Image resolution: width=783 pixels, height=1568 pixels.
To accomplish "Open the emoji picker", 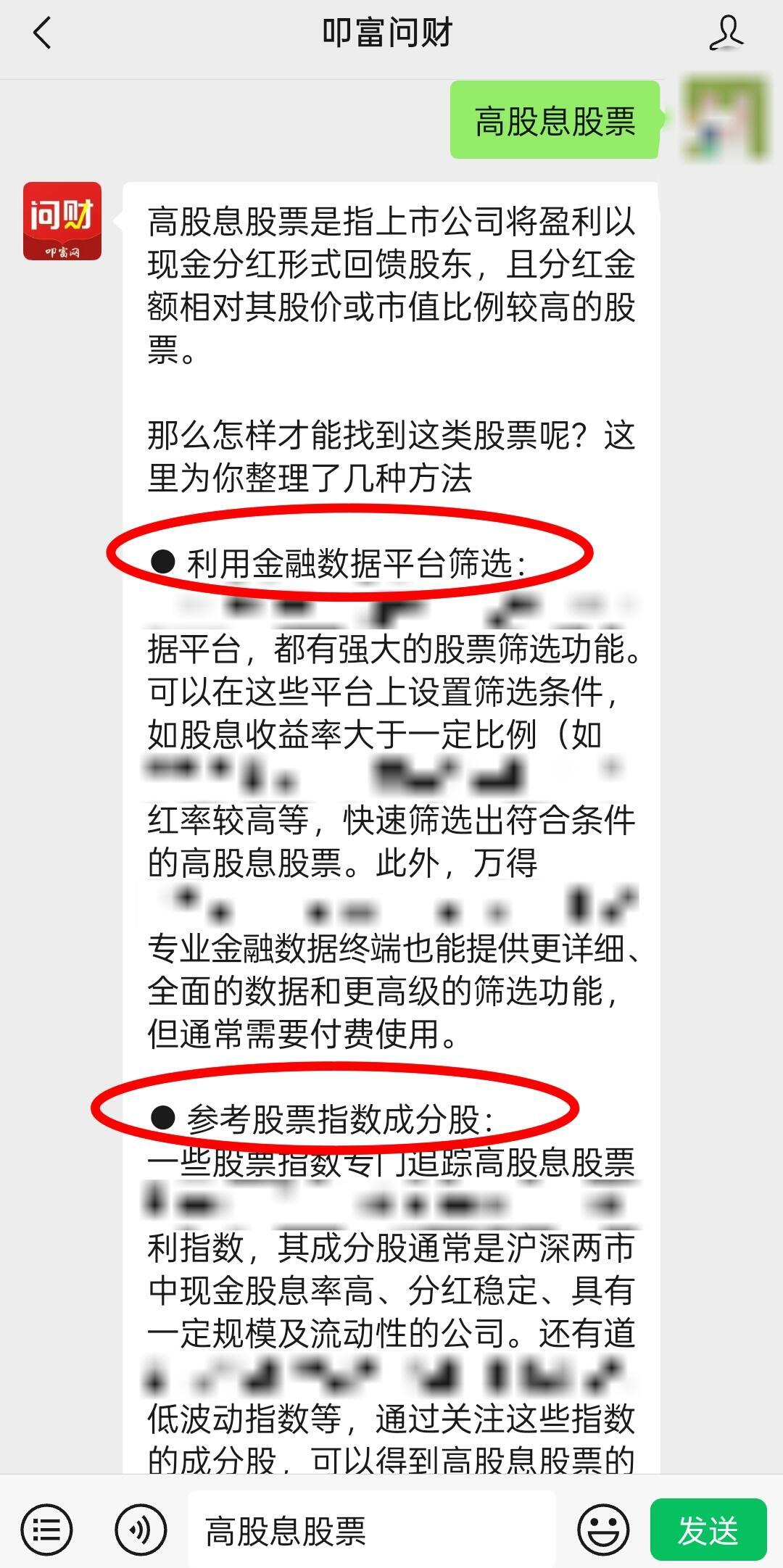I will (x=603, y=1531).
